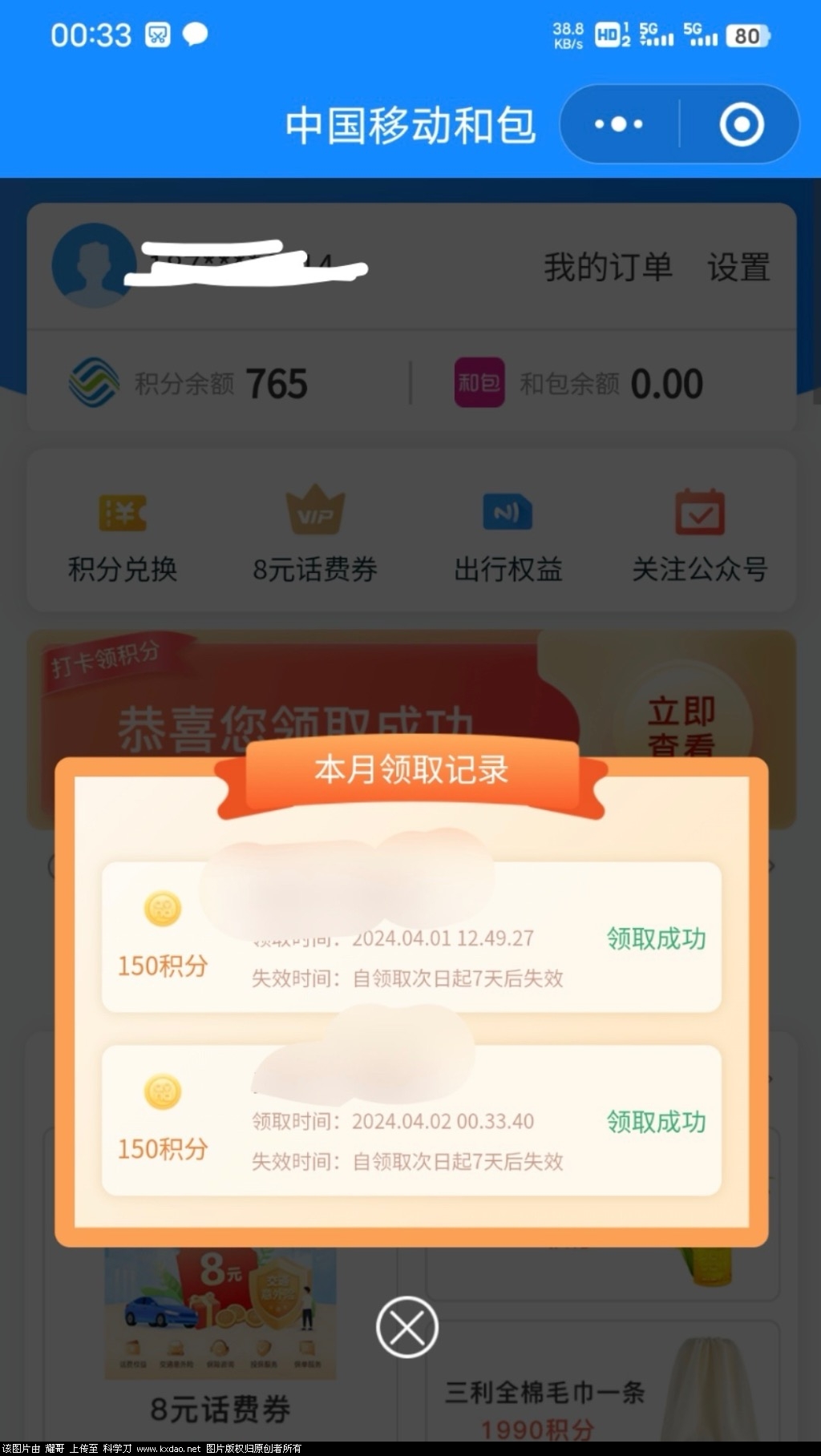Open 关注公众号
821x1456 pixels.
(x=700, y=534)
